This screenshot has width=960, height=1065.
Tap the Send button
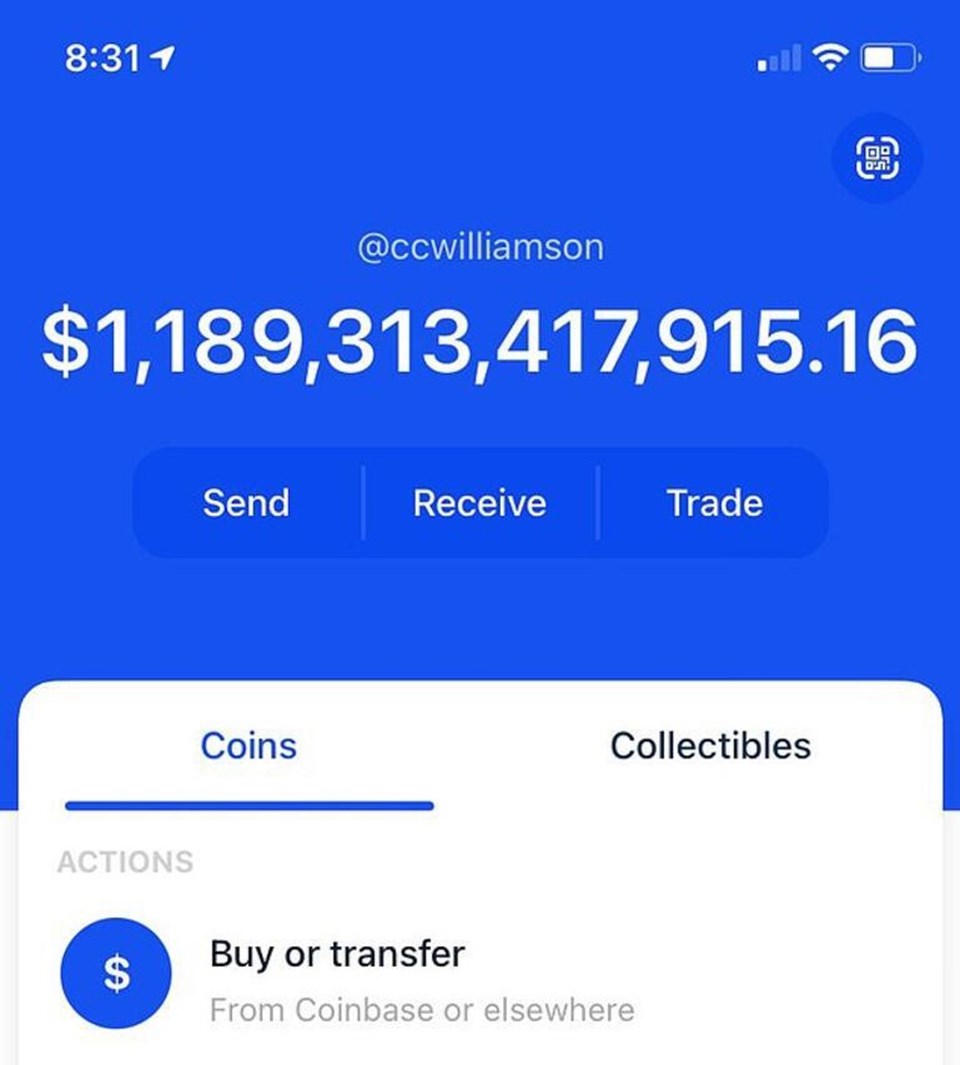246,502
